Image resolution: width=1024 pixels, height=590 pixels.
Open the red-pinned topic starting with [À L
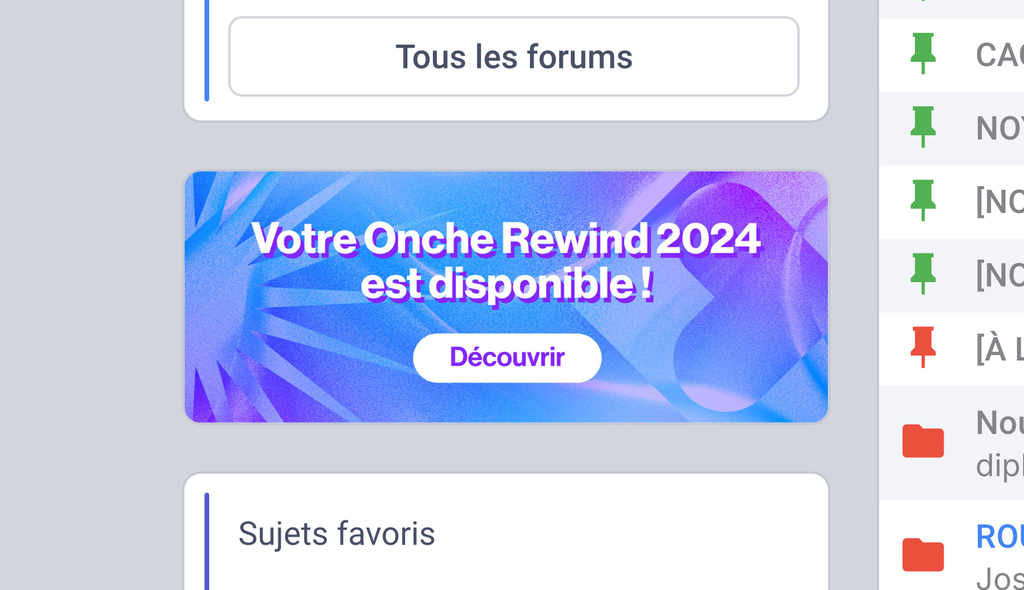point(998,349)
